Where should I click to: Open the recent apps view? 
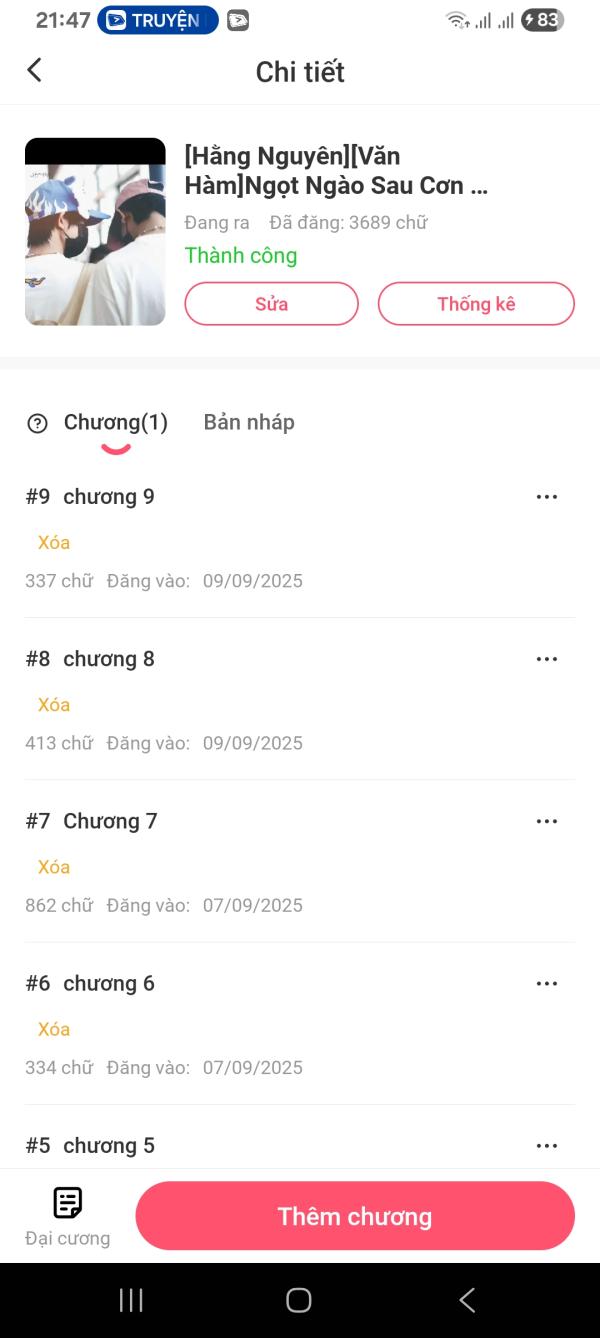131,1300
